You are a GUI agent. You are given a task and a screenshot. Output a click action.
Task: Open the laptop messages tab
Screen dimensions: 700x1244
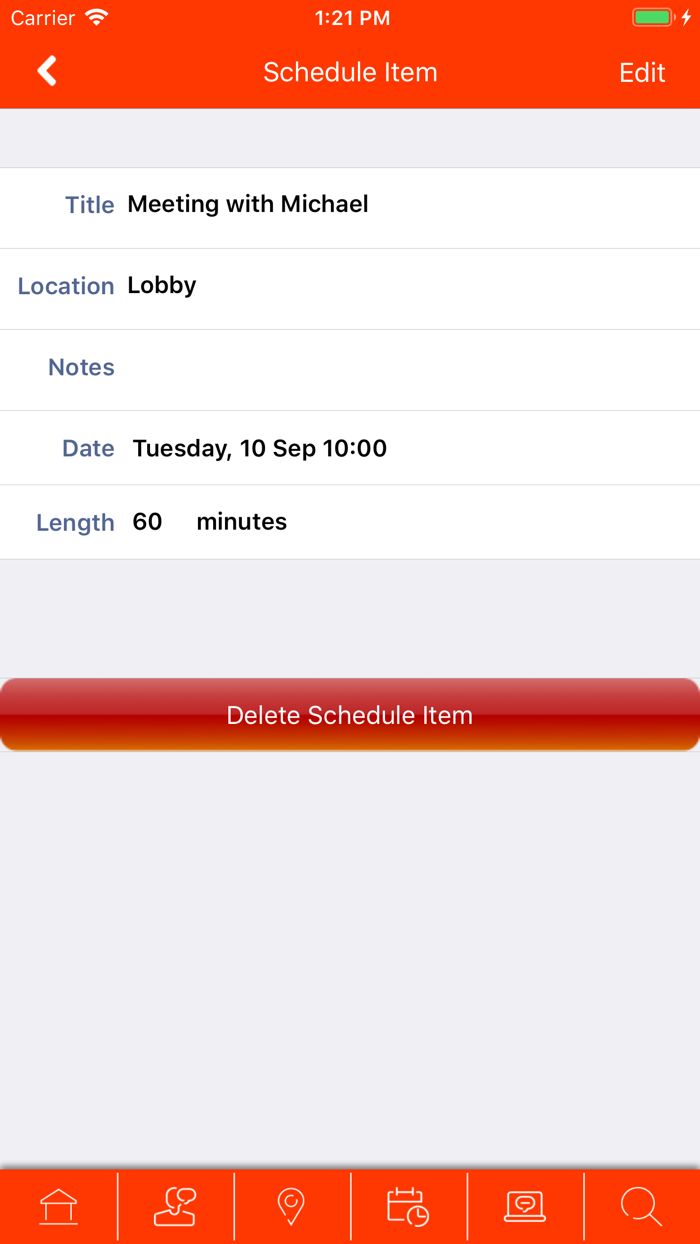(525, 1206)
